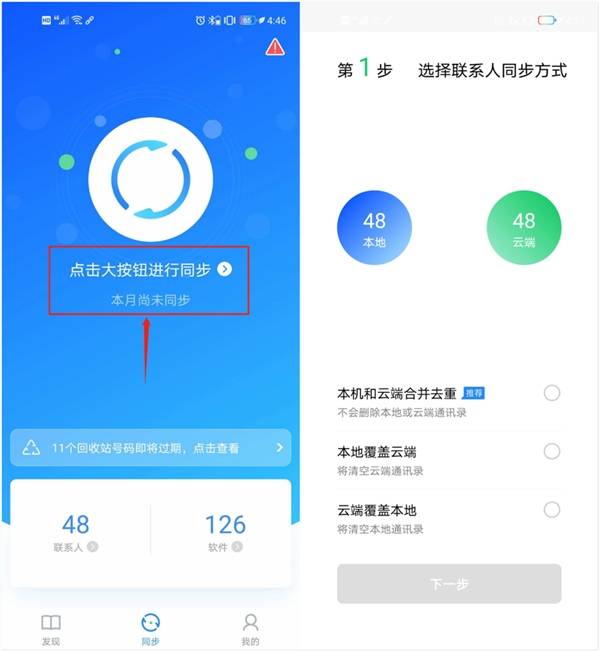View the 11 expiring recycle bin numbers banner
Image resolution: width=600 pixels, height=651 pixels.
tap(150, 448)
